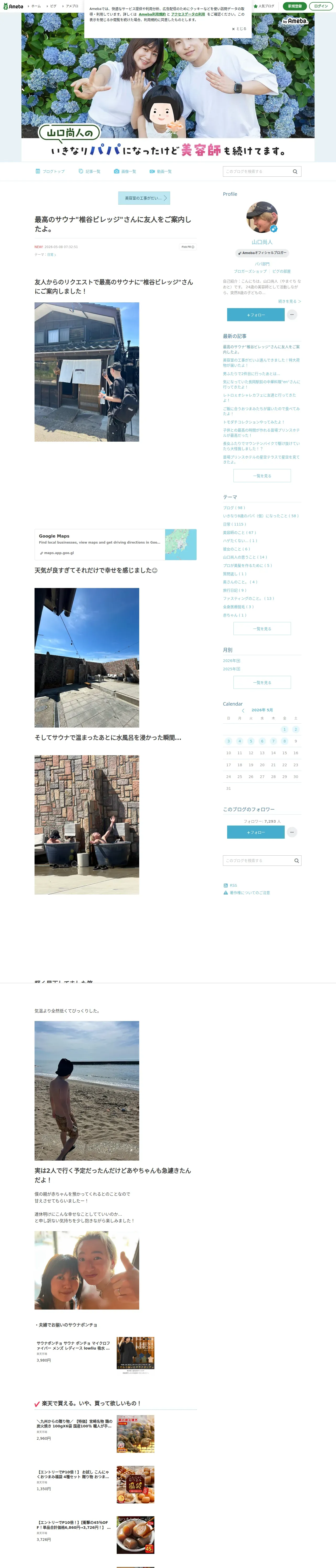Tap the green 新規登録 button

[x=295, y=6]
